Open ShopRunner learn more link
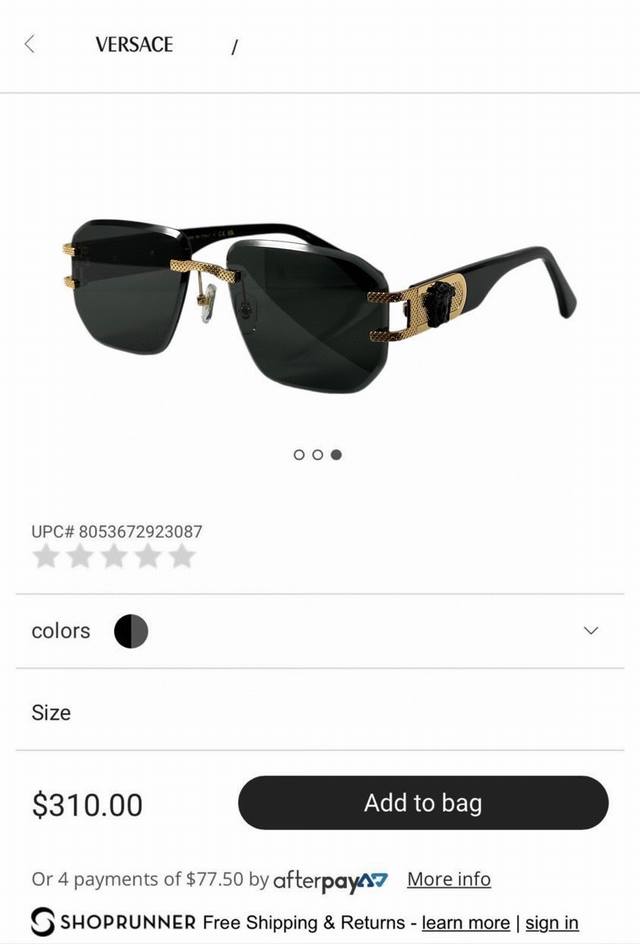Viewport: 640px width, 944px height. (465, 922)
